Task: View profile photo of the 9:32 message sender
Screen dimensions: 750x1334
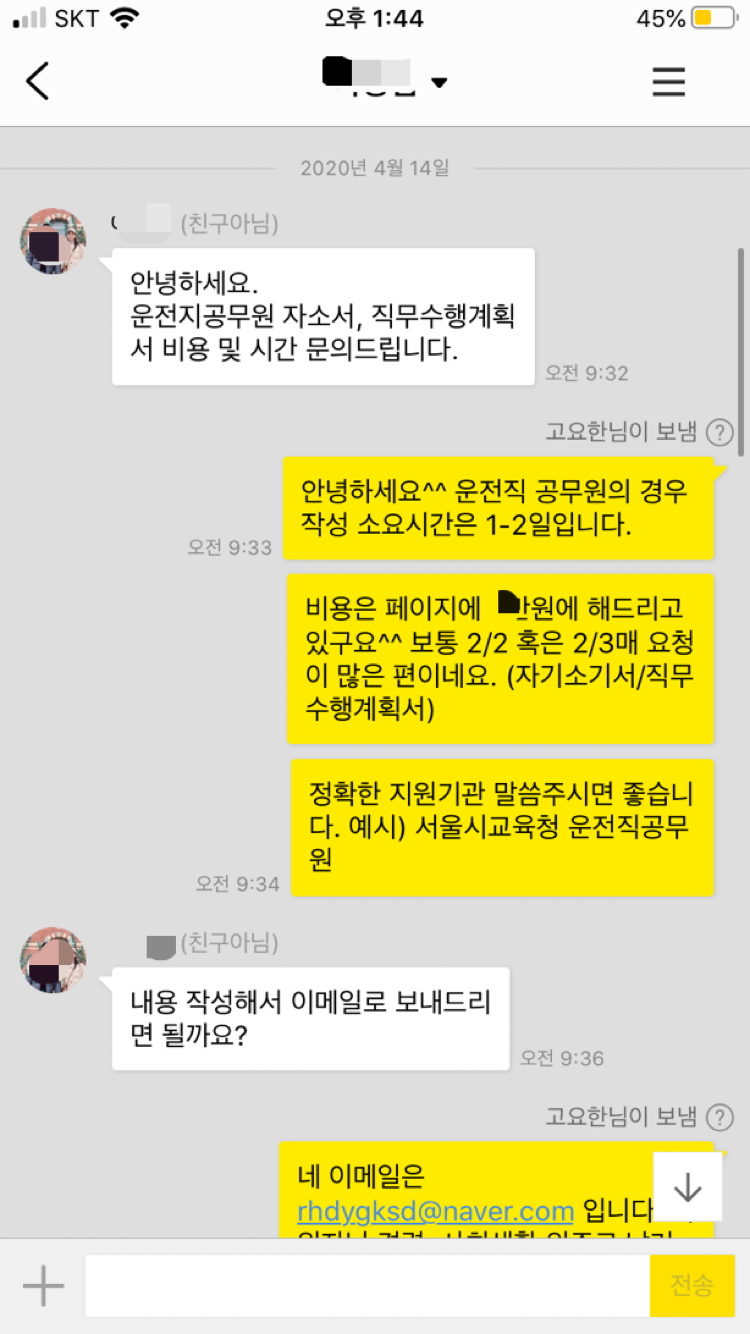Action: [53, 241]
